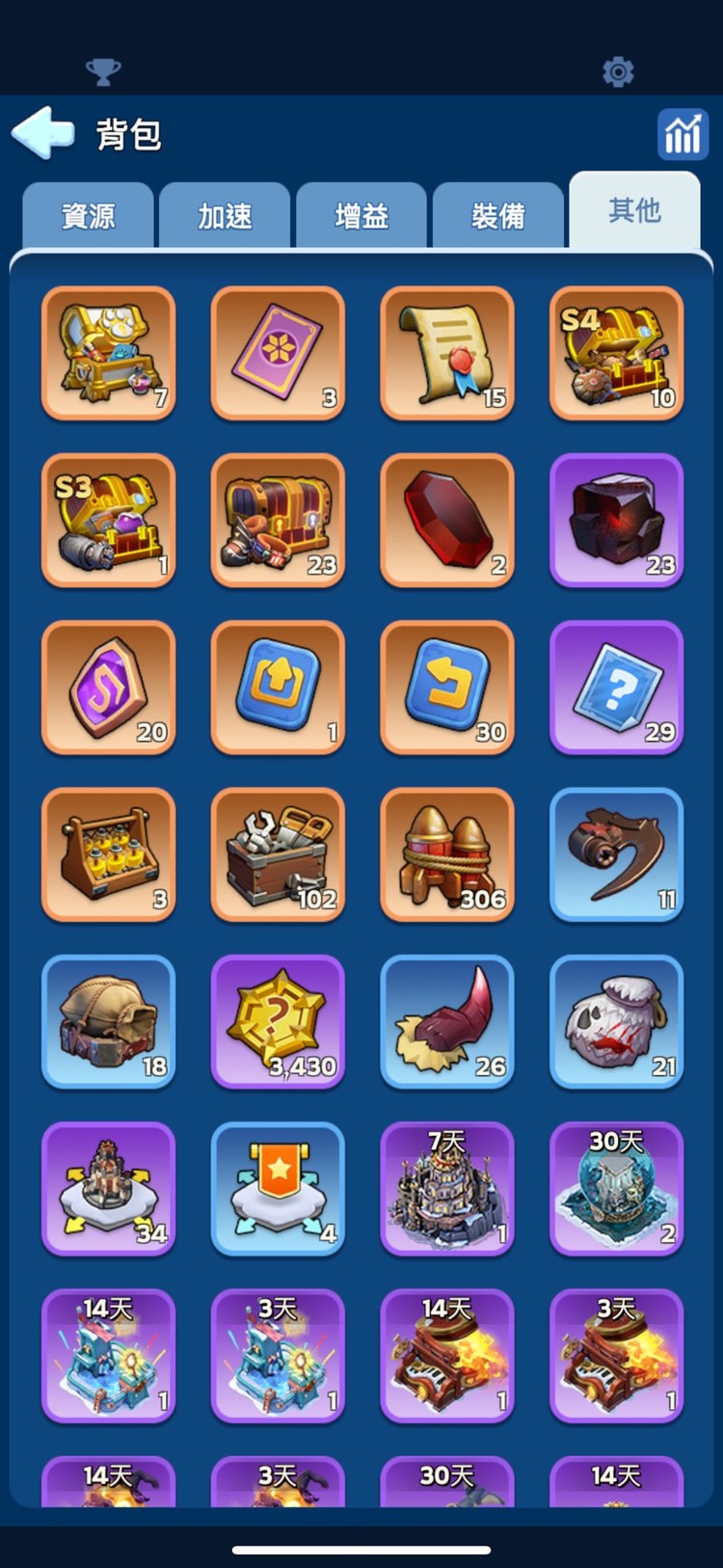Image resolution: width=723 pixels, height=1568 pixels.
Task: Select the S3 treasure chest item
Action: click(x=108, y=520)
